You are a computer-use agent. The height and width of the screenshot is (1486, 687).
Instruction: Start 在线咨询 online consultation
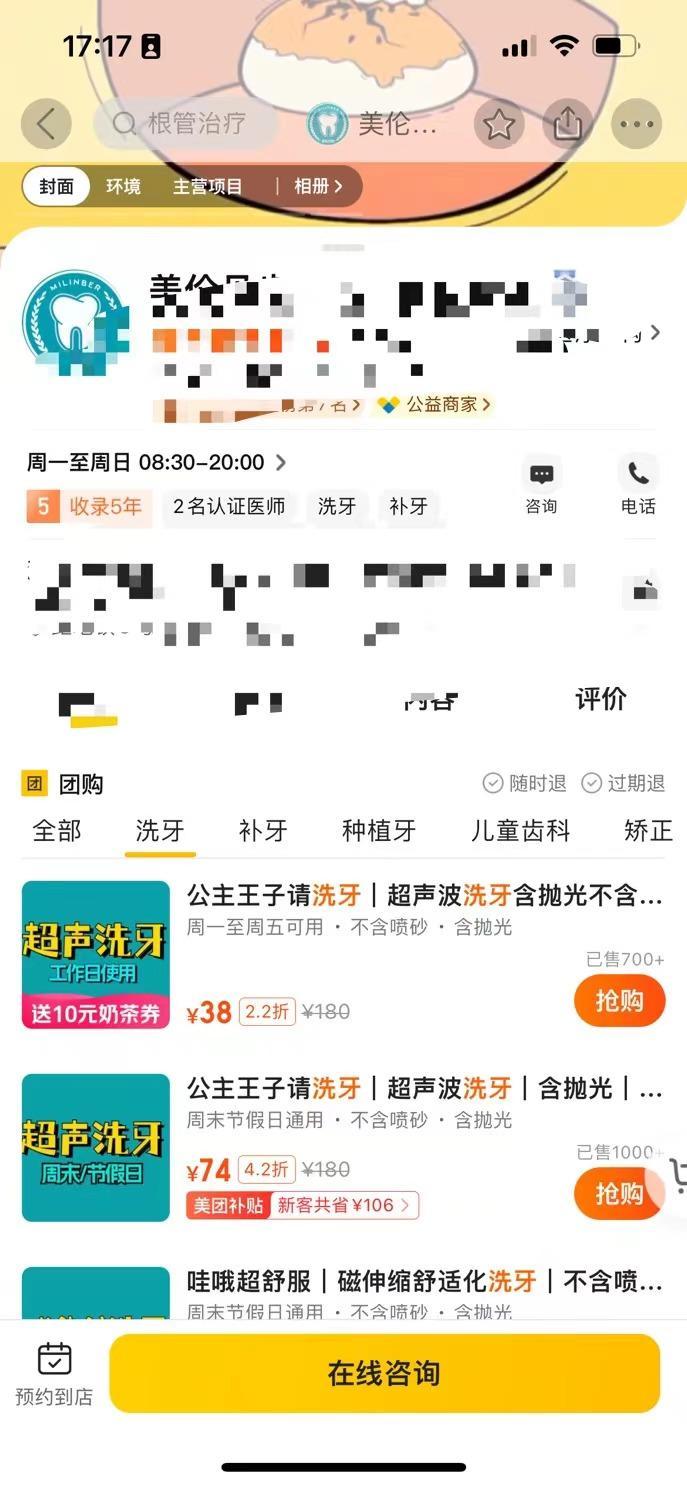point(384,1373)
